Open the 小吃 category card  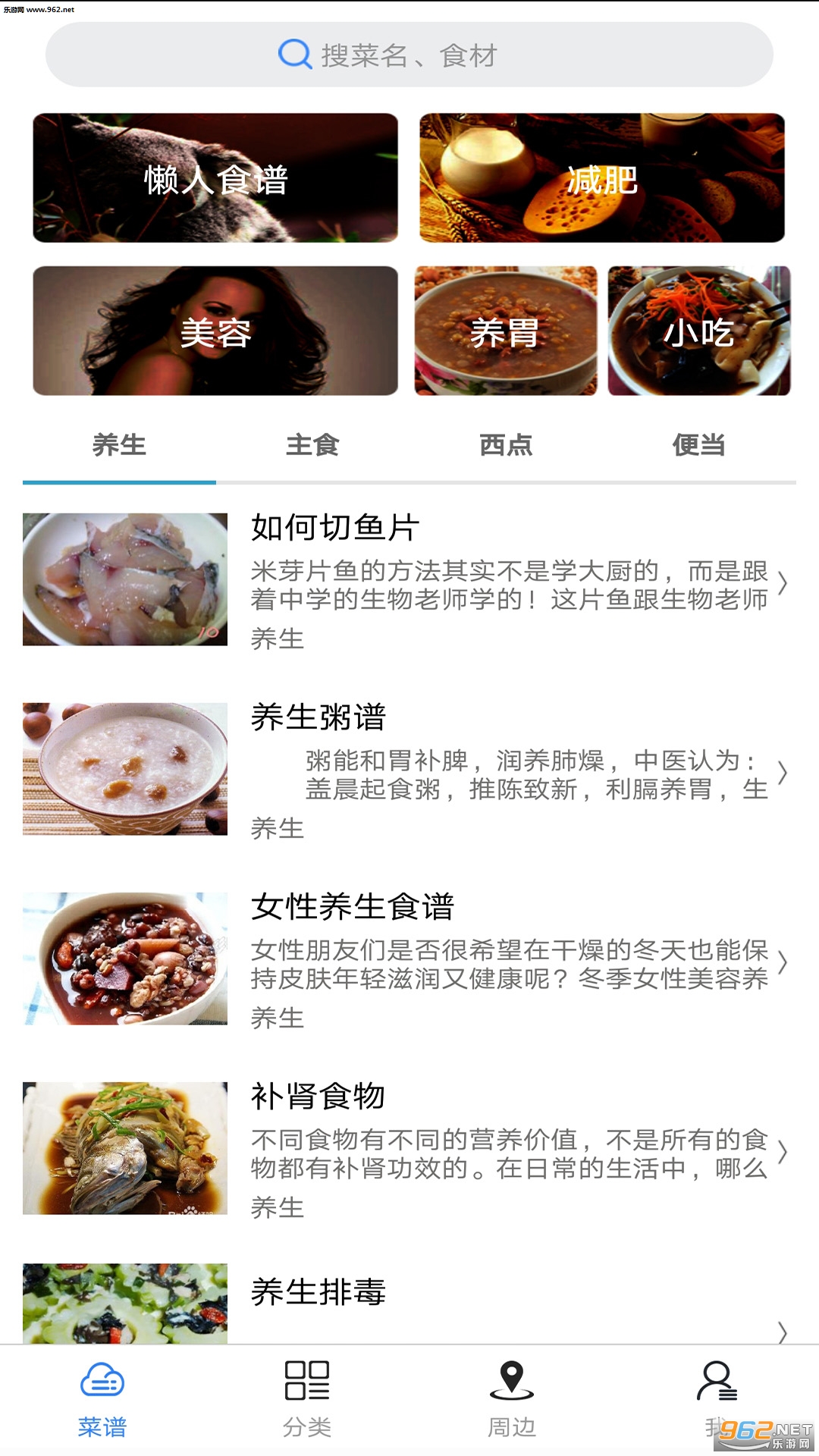(x=698, y=331)
